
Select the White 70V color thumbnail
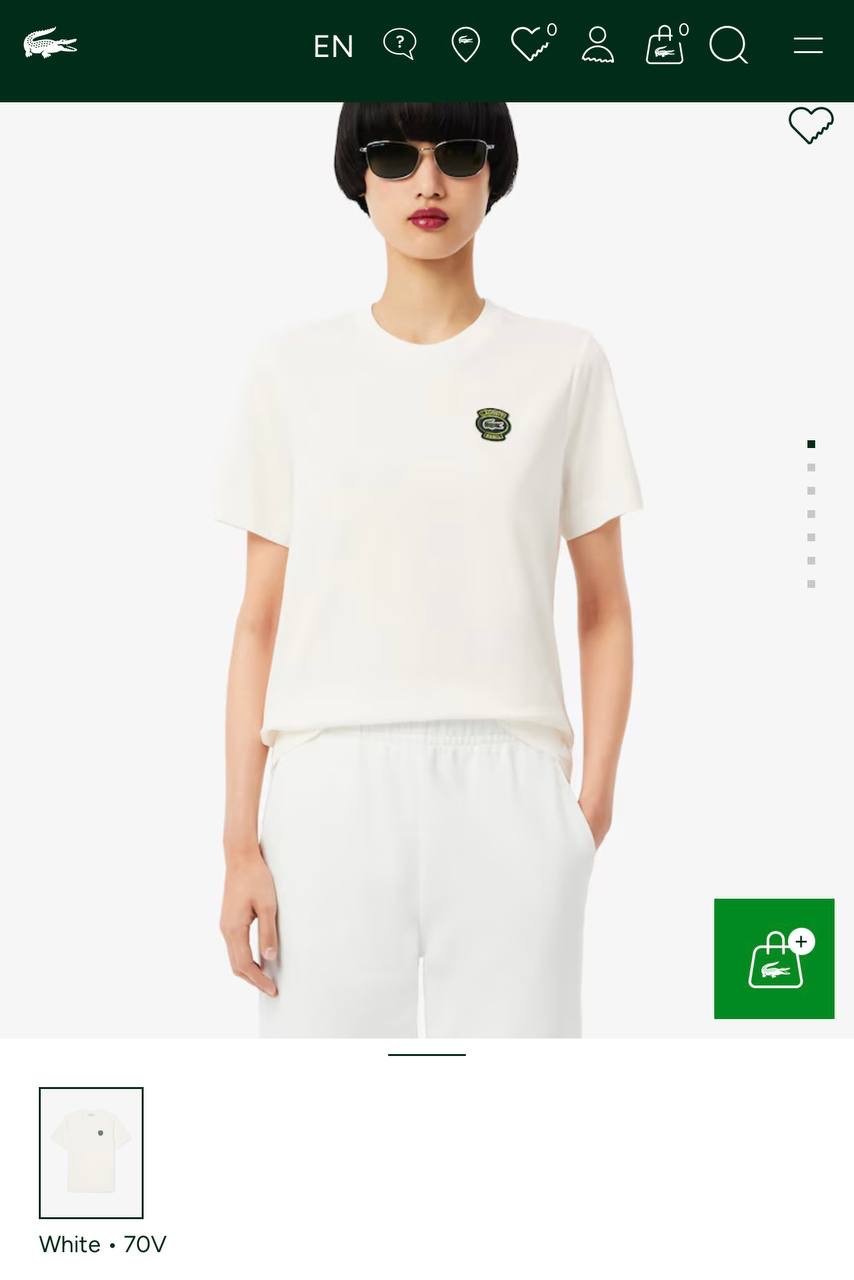pyautogui.click(x=91, y=1153)
